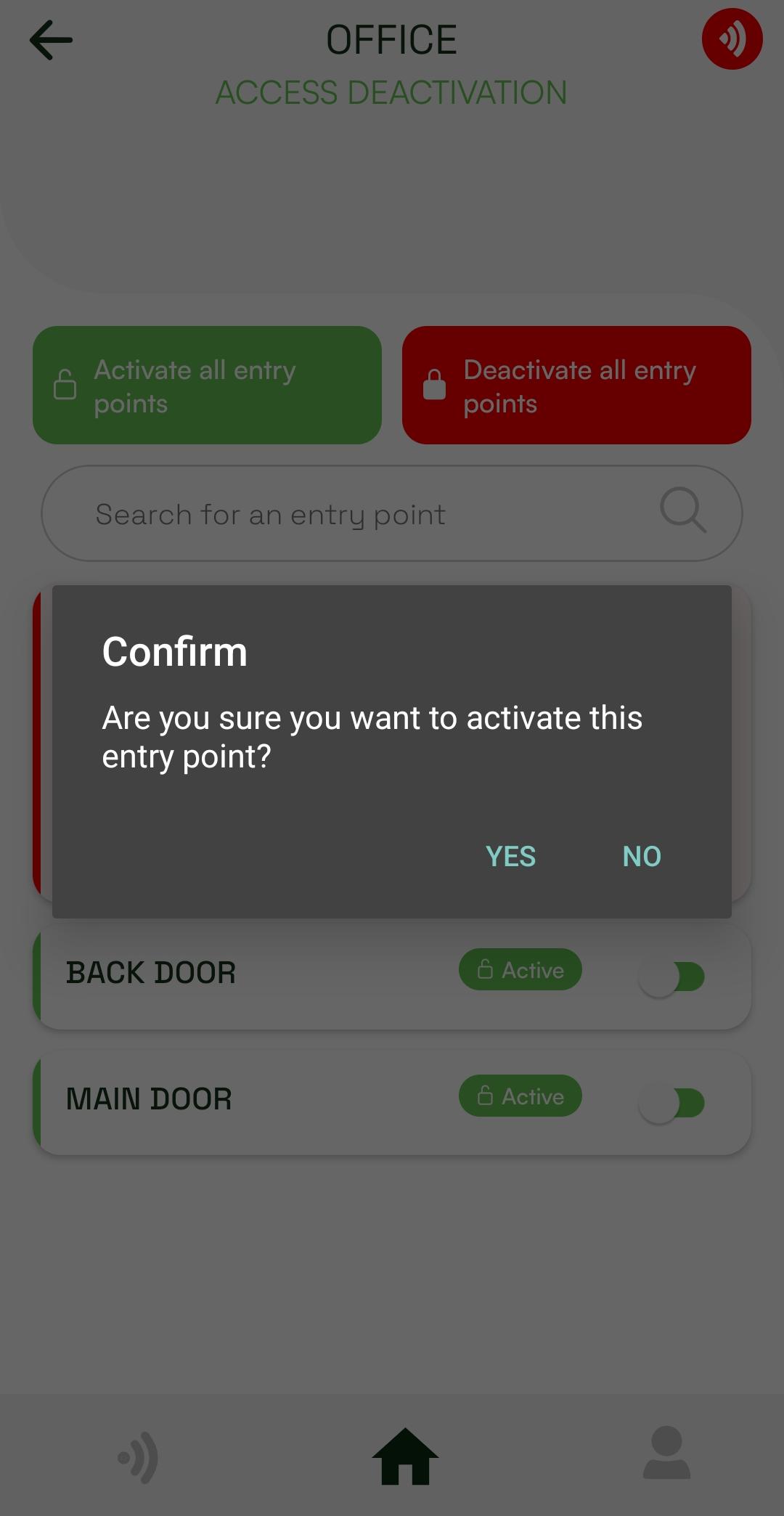
Task: Confirm activation by tapping YES
Action: point(510,857)
